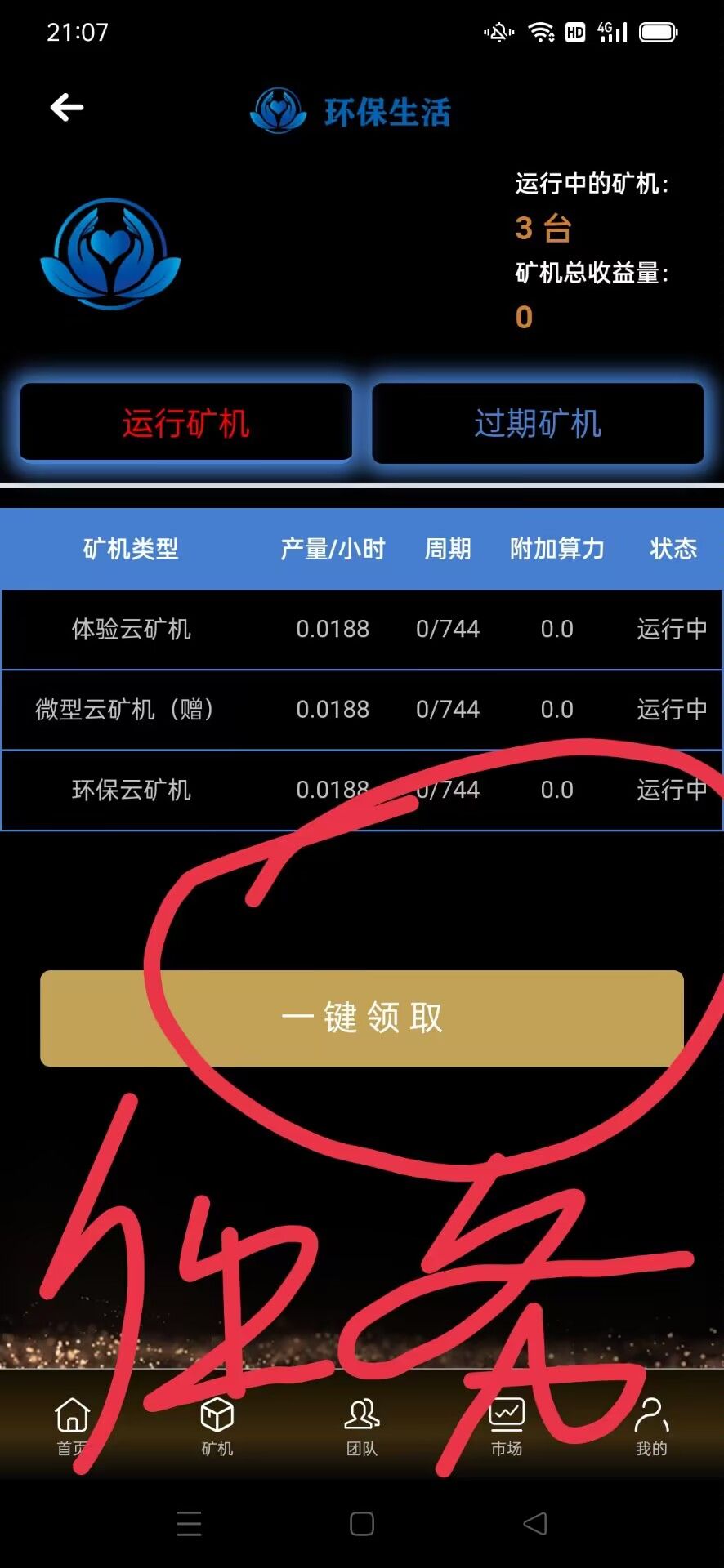
Task: Tap the 一键领取 button
Action: [362, 1018]
